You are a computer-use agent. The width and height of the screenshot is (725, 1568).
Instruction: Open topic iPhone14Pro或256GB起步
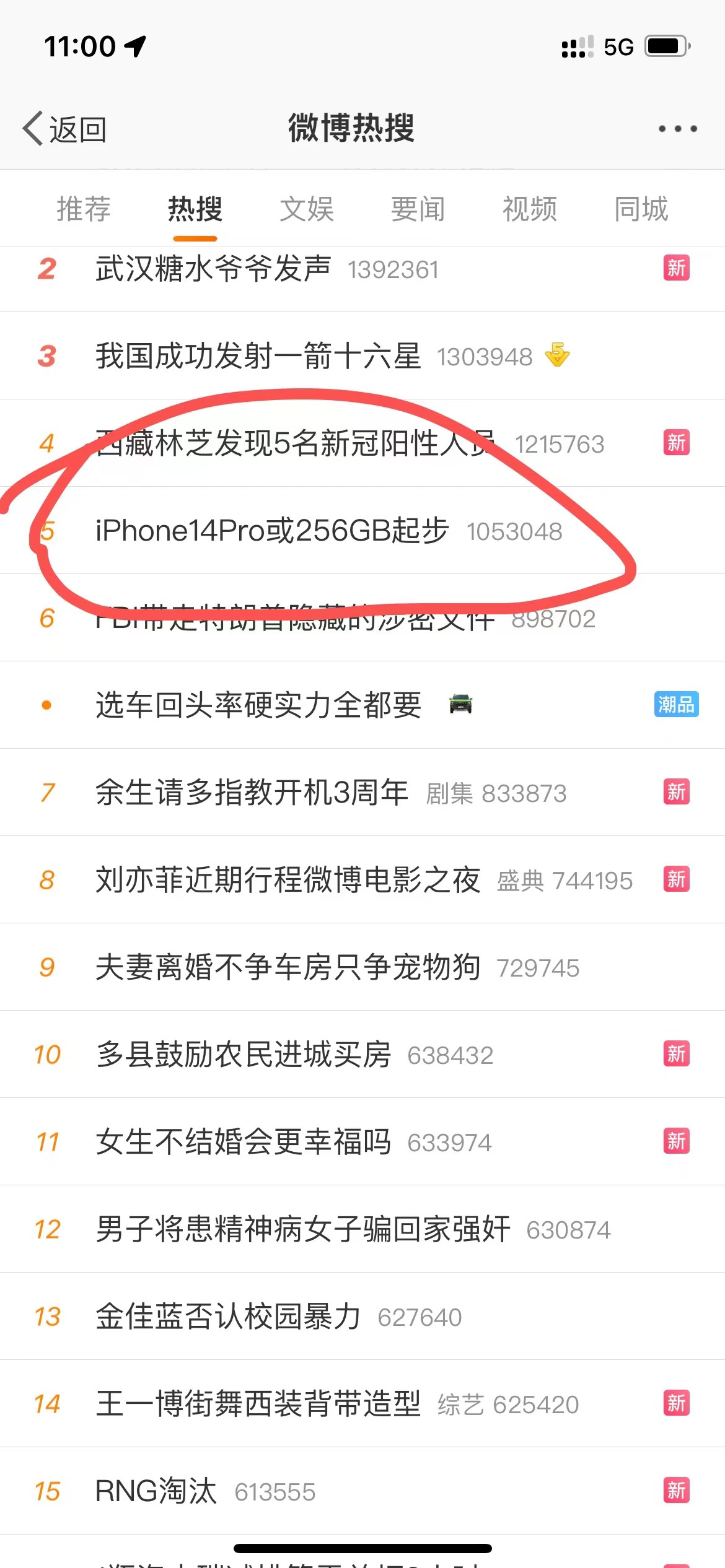coord(272,531)
